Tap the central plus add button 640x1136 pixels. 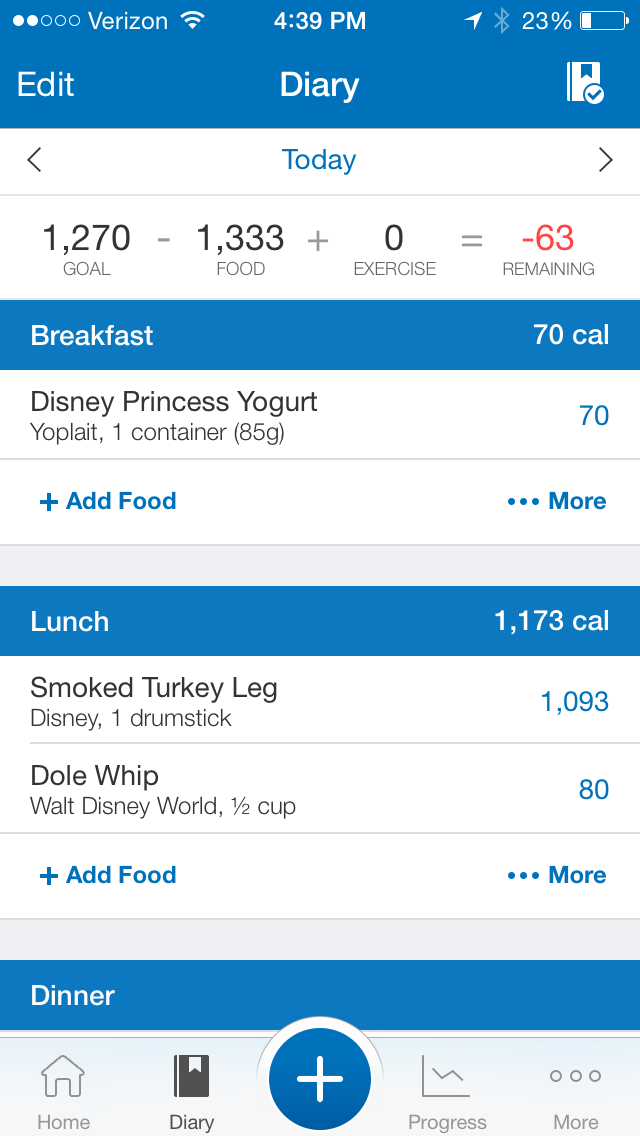point(320,1080)
